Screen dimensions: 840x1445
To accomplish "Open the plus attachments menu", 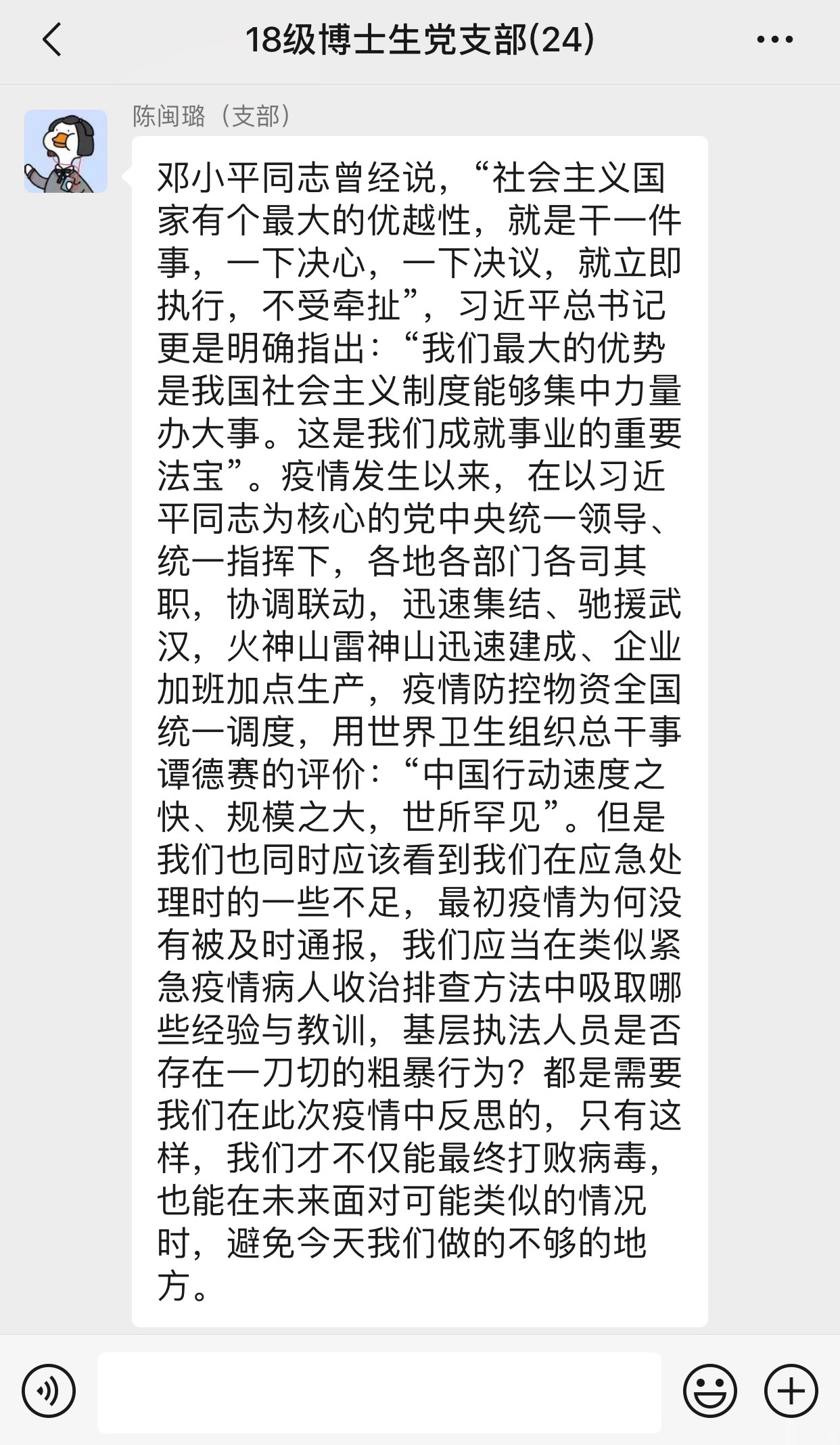I will (x=791, y=1391).
